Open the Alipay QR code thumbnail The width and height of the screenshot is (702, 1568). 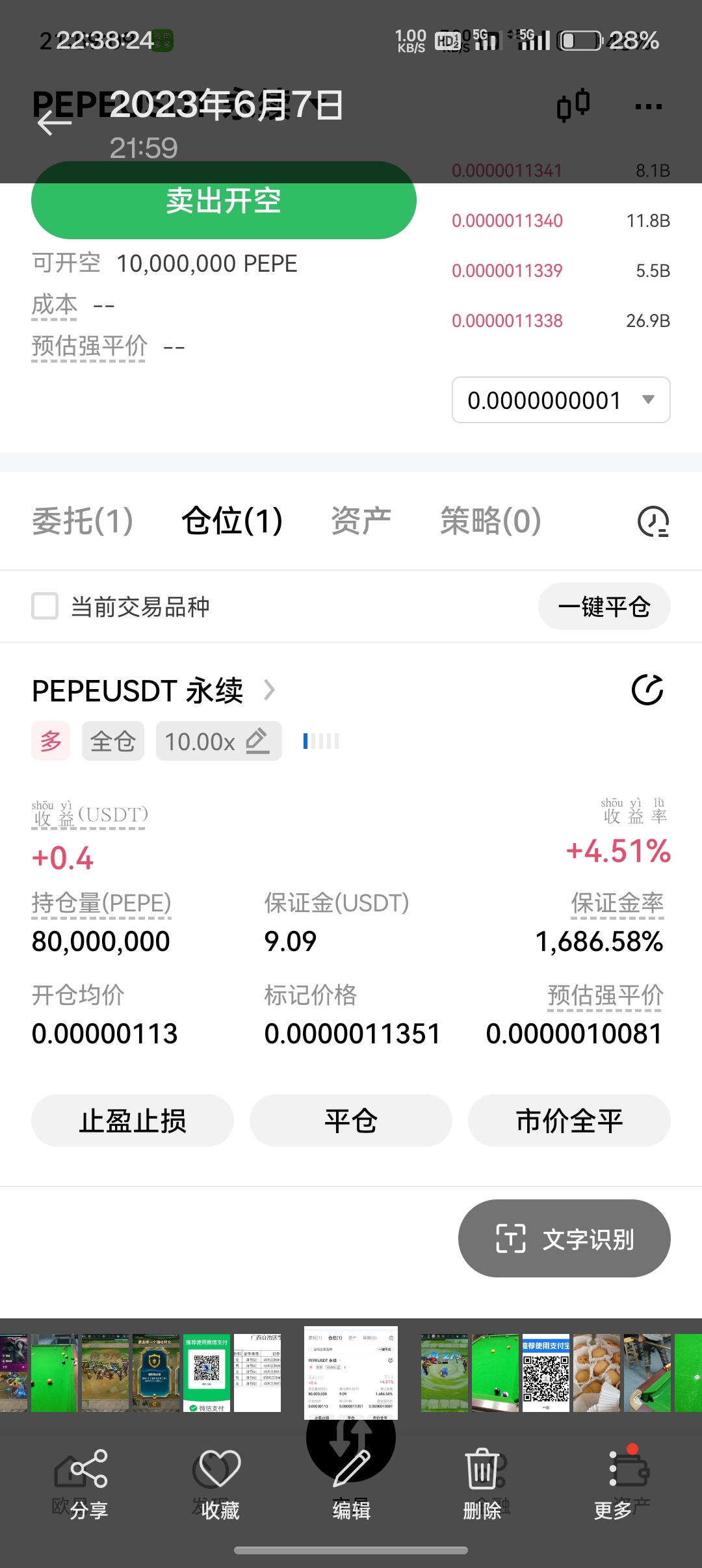point(546,1373)
